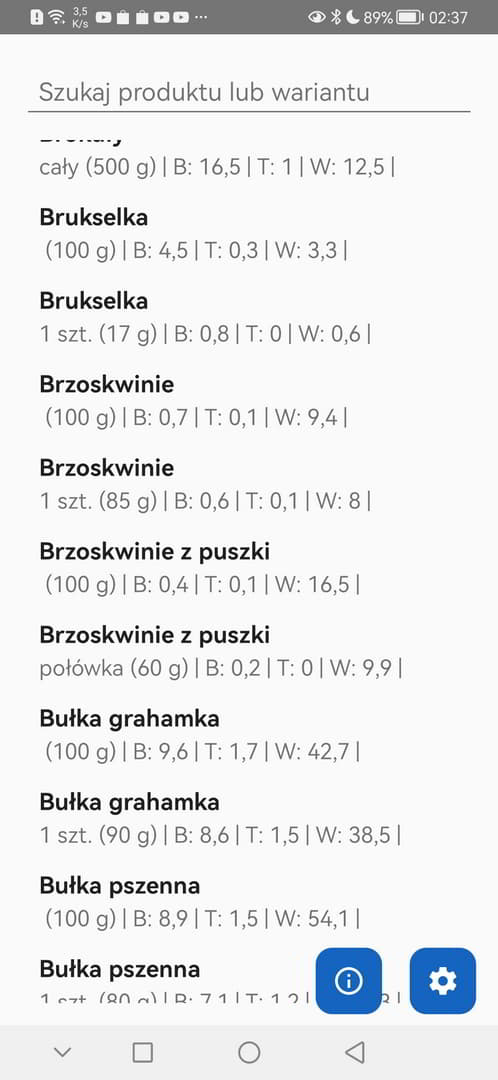
Task: Choose Brzoskwinie (100 g) row
Action: [249, 401]
